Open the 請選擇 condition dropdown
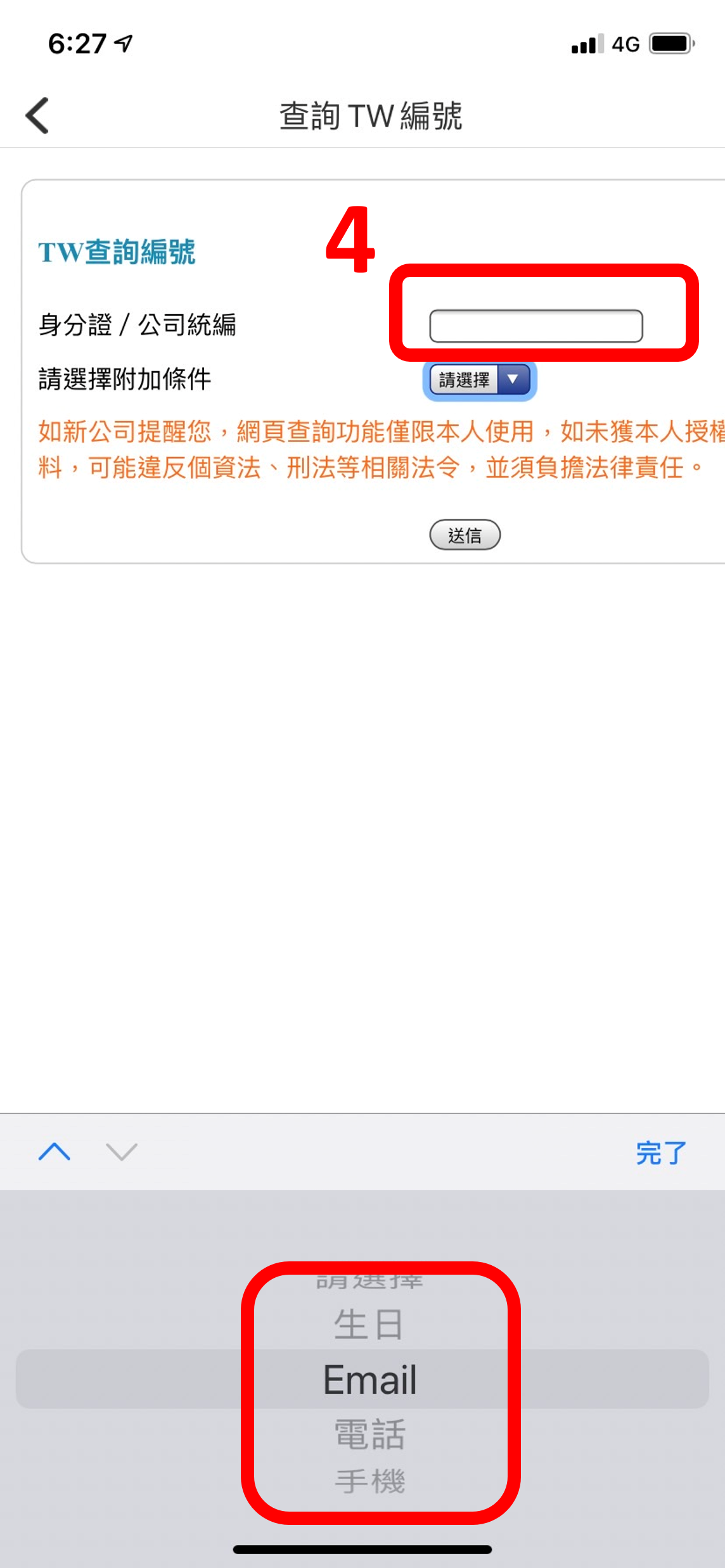 point(480,380)
